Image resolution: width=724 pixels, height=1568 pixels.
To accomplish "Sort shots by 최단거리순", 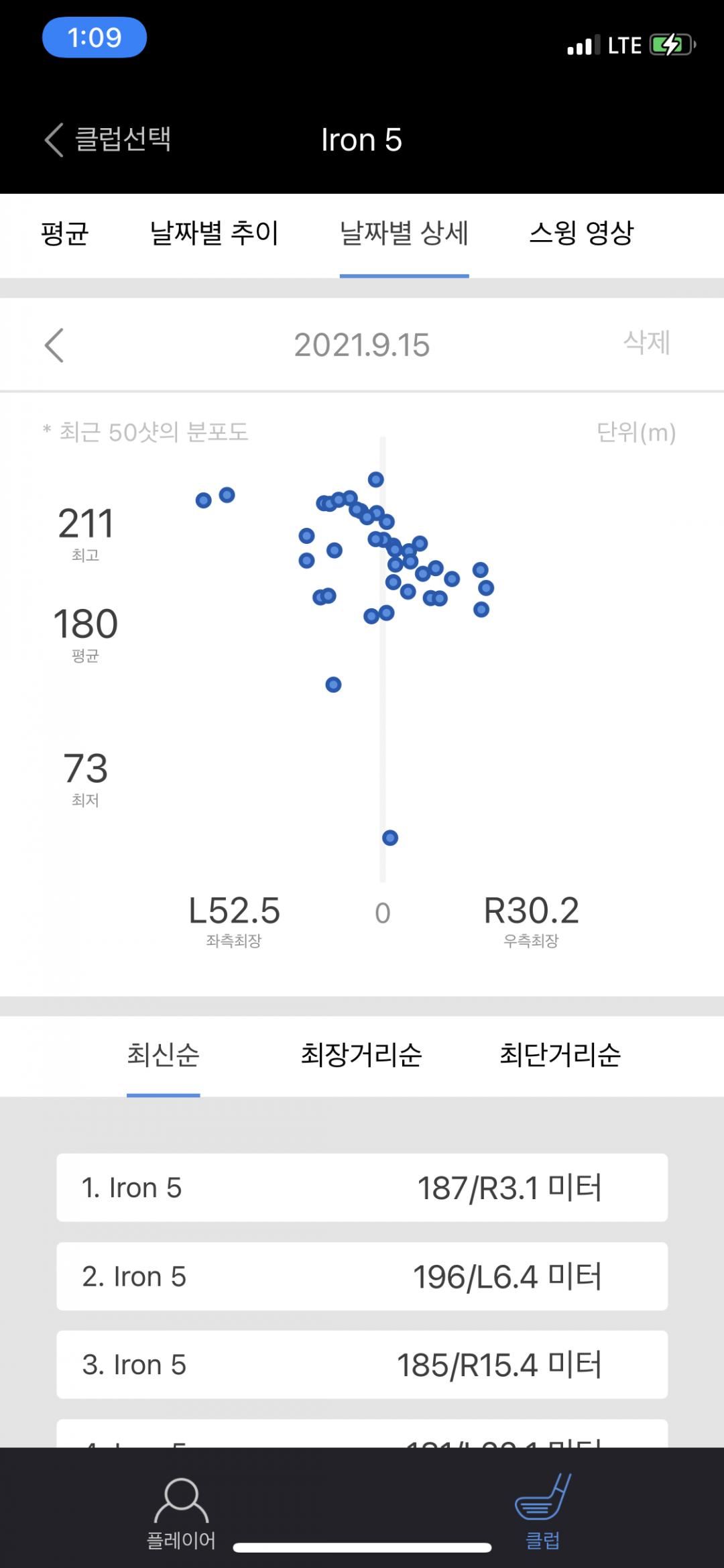I will (560, 1055).
